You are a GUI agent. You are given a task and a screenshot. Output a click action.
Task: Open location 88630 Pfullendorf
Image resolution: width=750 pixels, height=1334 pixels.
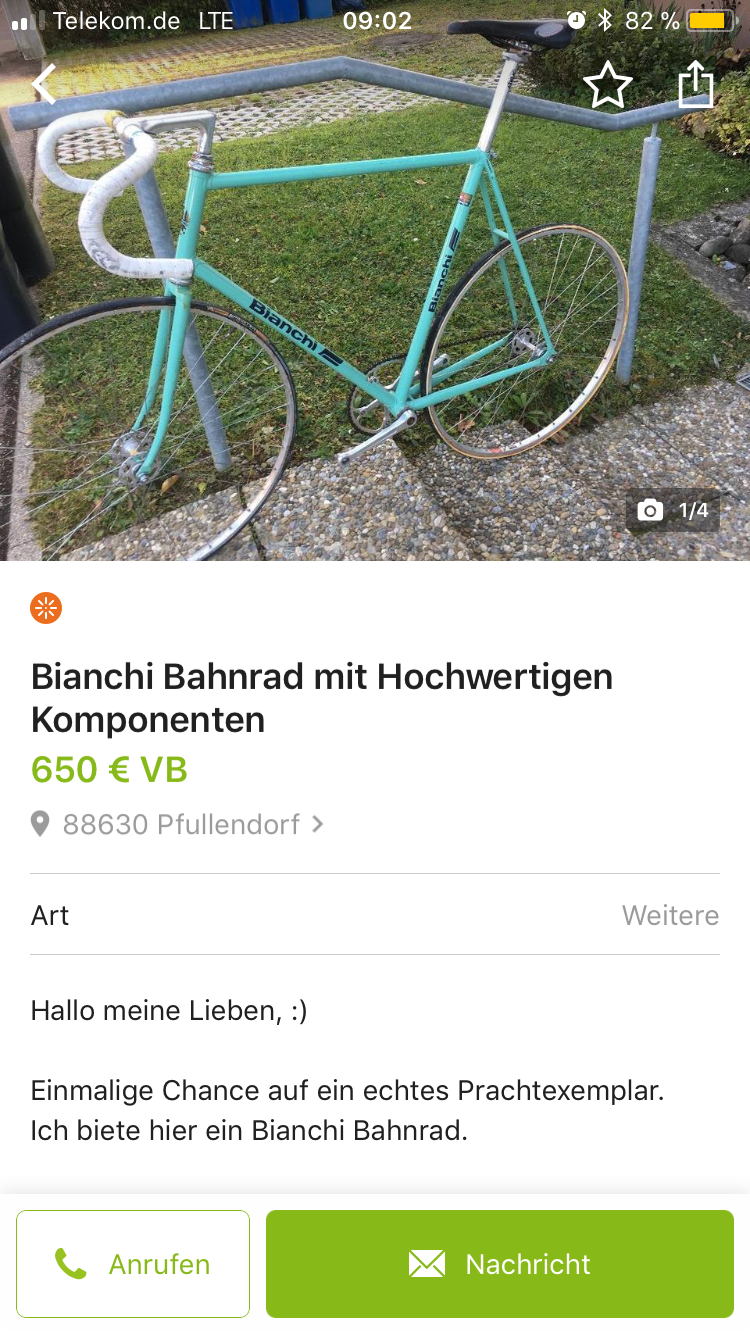click(180, 825)
